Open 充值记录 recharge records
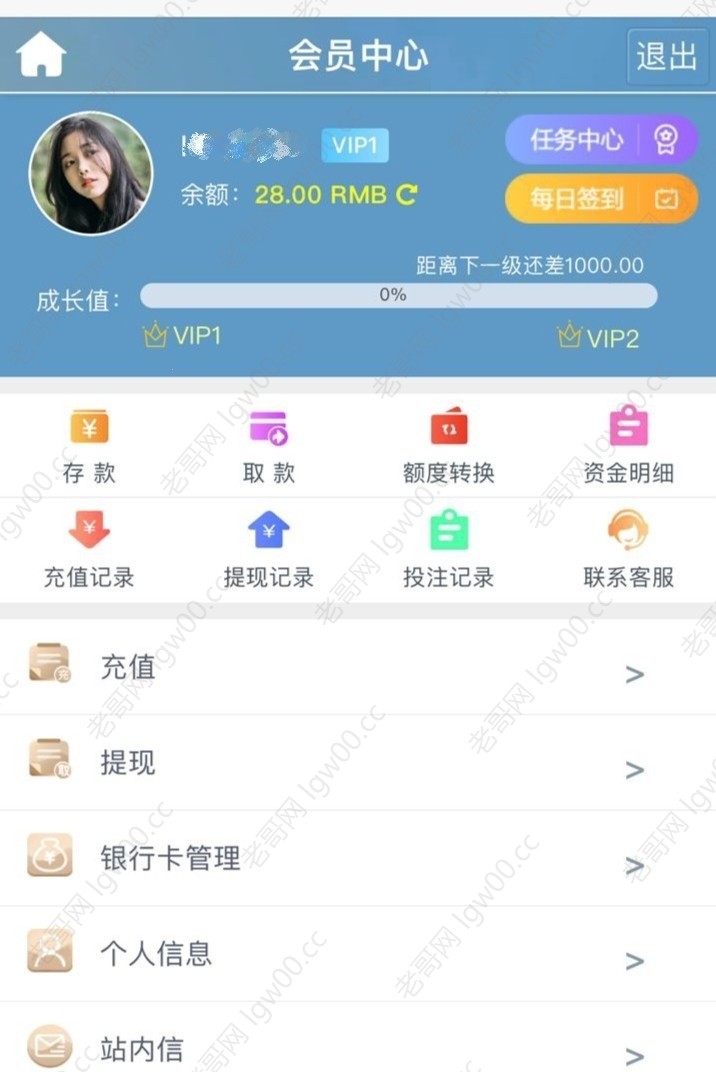This screenshot has height=1072, width=716. (x=89, y=549)
